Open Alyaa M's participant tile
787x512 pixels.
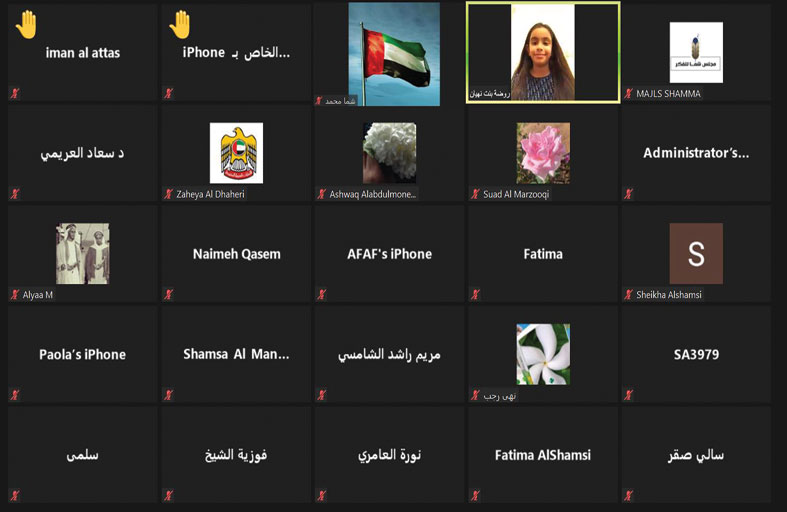coord(82,253)
